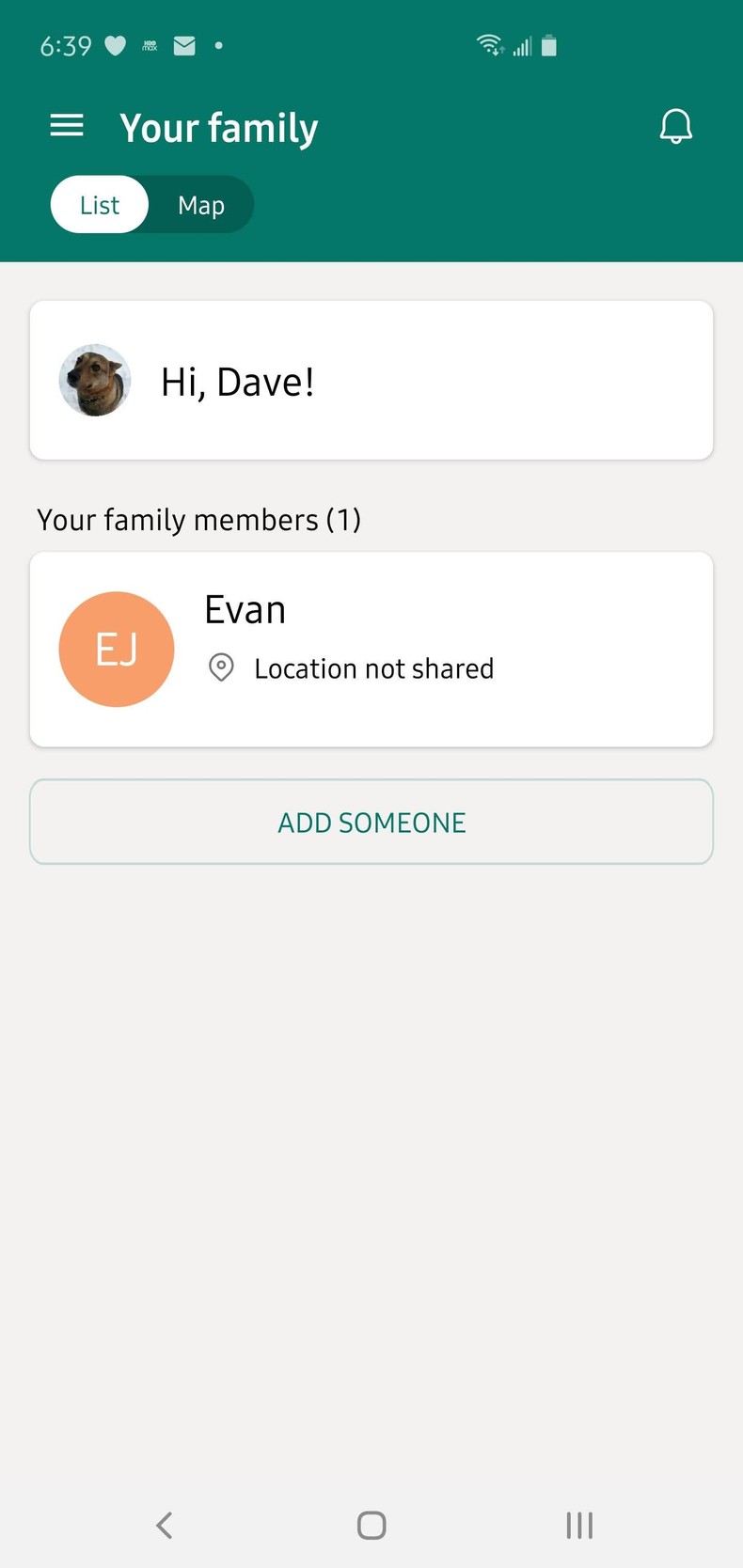Screen dimensions: 743x1568
Task: Tap the email notification icon
Action: pyautogui.click(x=184, y=44)
